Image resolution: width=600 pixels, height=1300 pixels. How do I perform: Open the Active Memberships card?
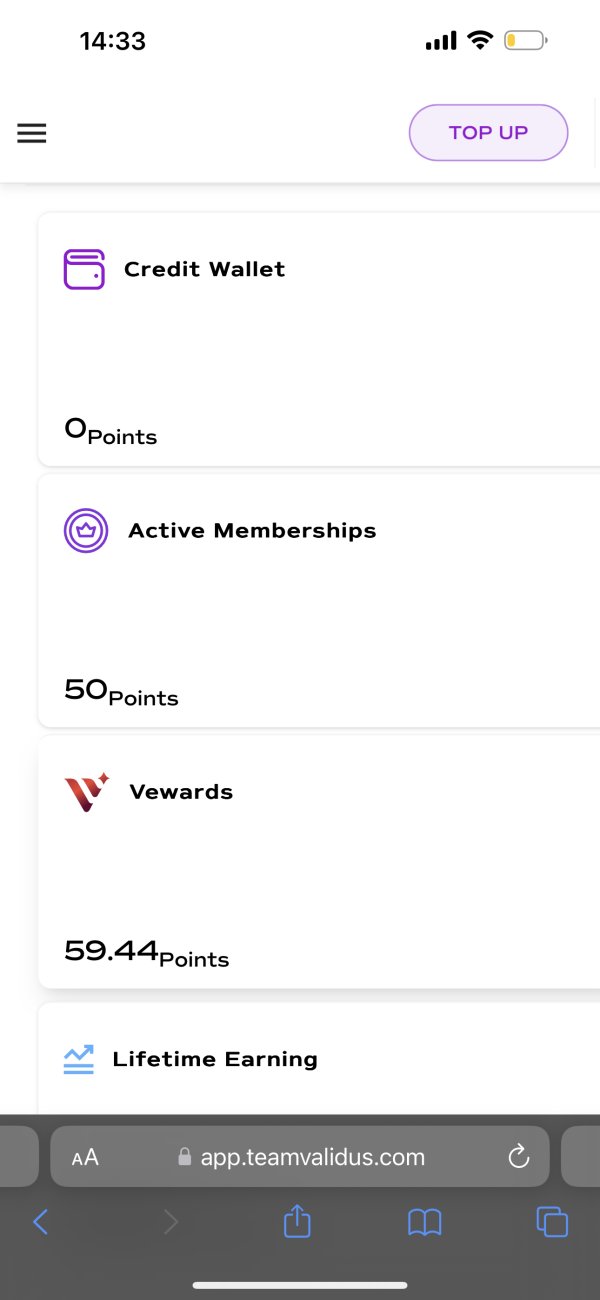[x=319, y=600]
